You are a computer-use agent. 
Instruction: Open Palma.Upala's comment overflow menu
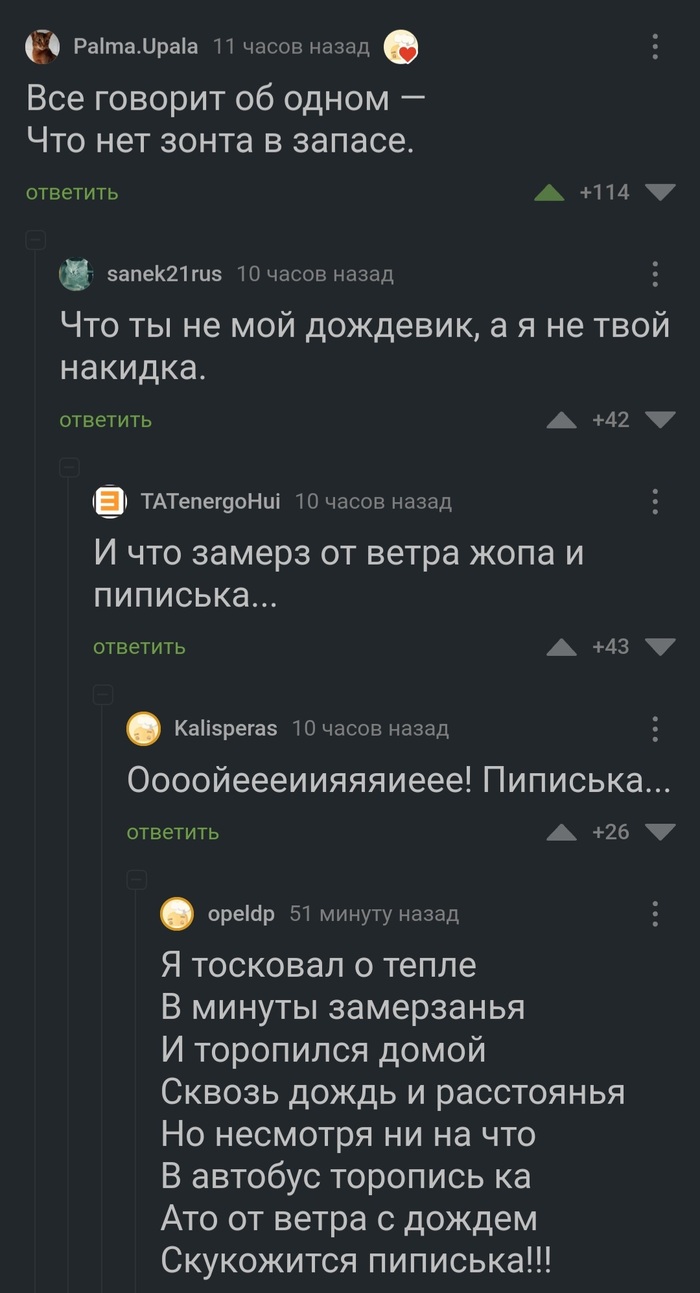click(655, 47)
